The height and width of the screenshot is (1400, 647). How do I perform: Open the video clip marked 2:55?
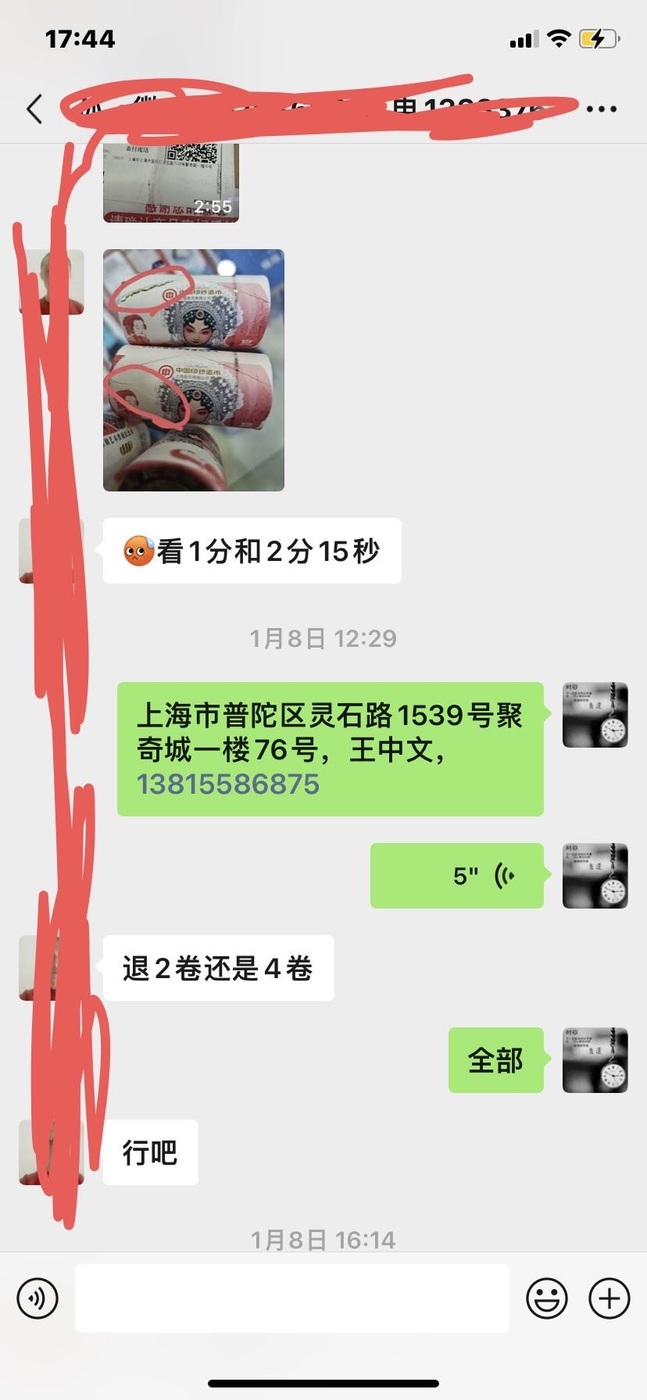171,183
